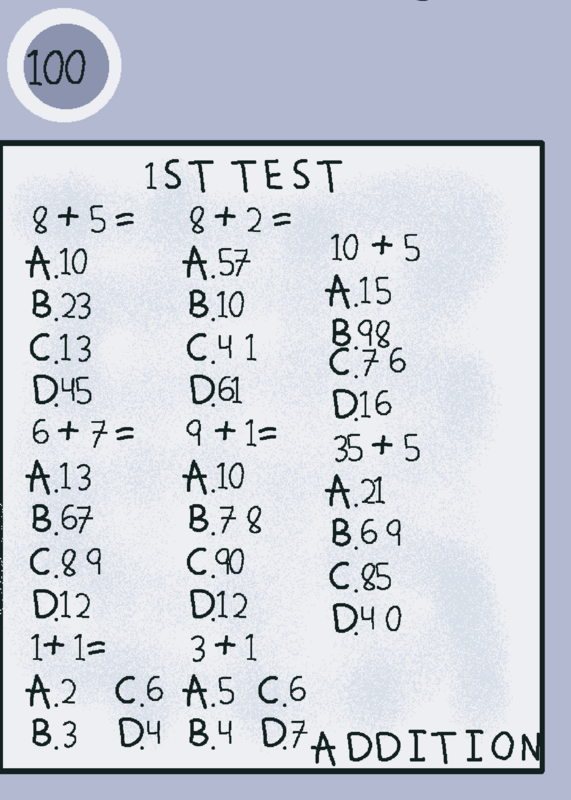
Task: Pick answer D.16 under 10 + 5
Action: [x=362, y=405]
